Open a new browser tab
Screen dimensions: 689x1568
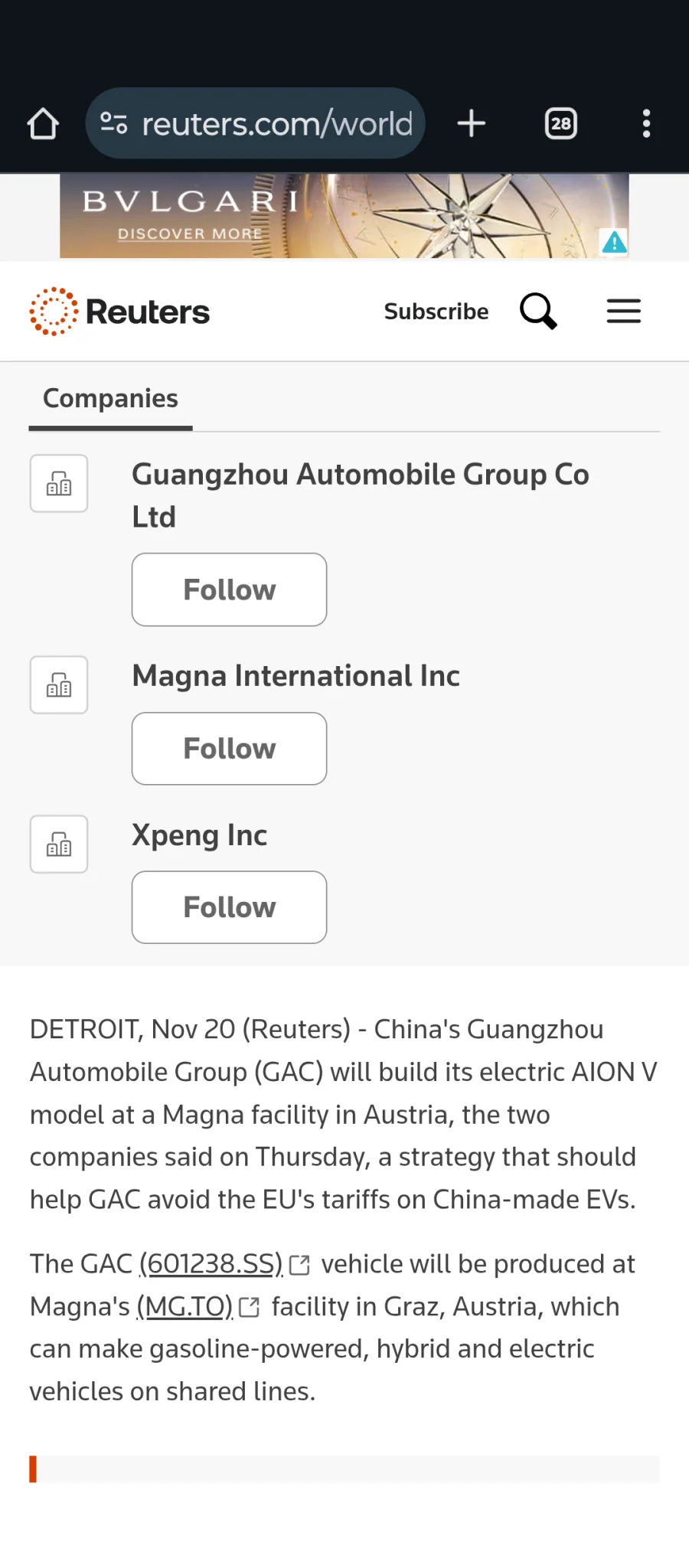point(472,123)
